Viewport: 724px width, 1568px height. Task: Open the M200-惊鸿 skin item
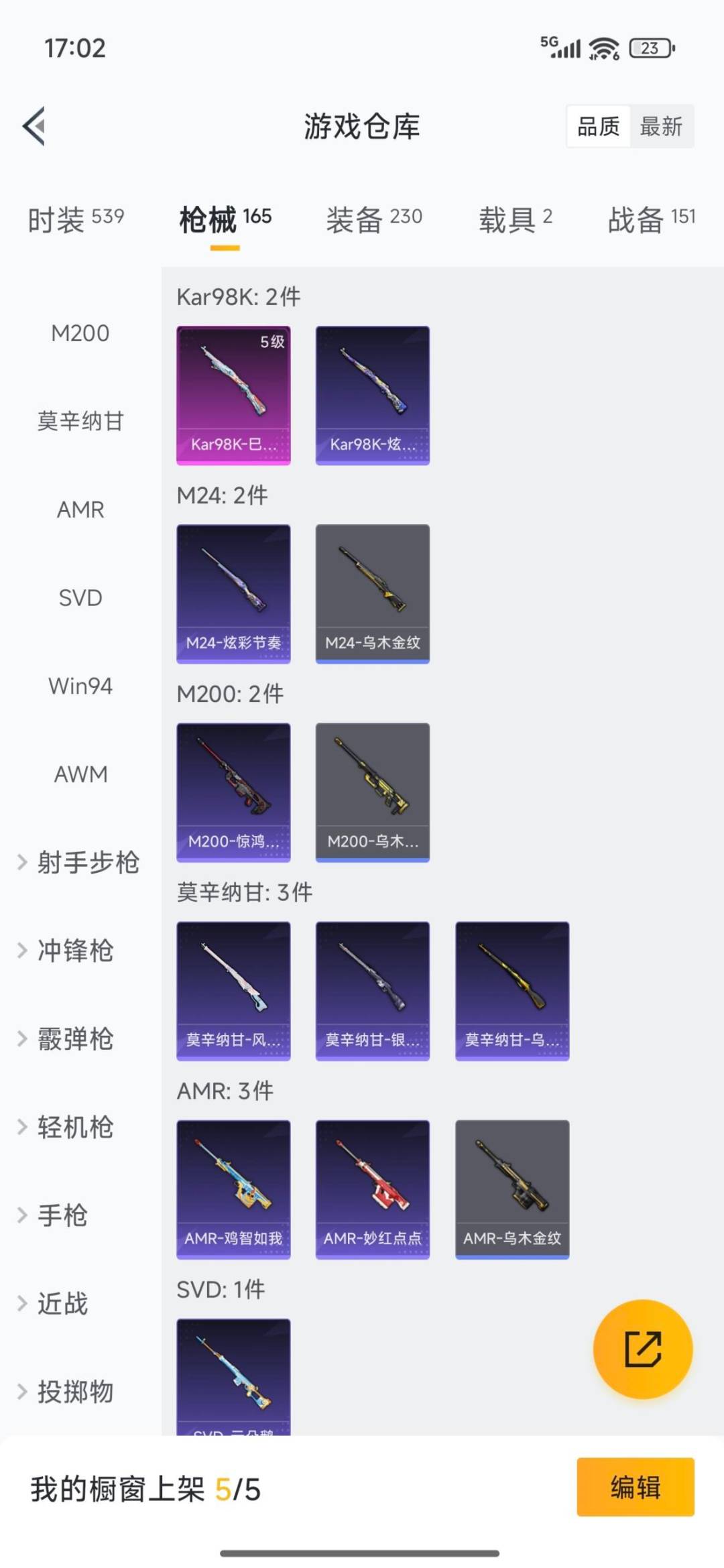pos(233,792)
